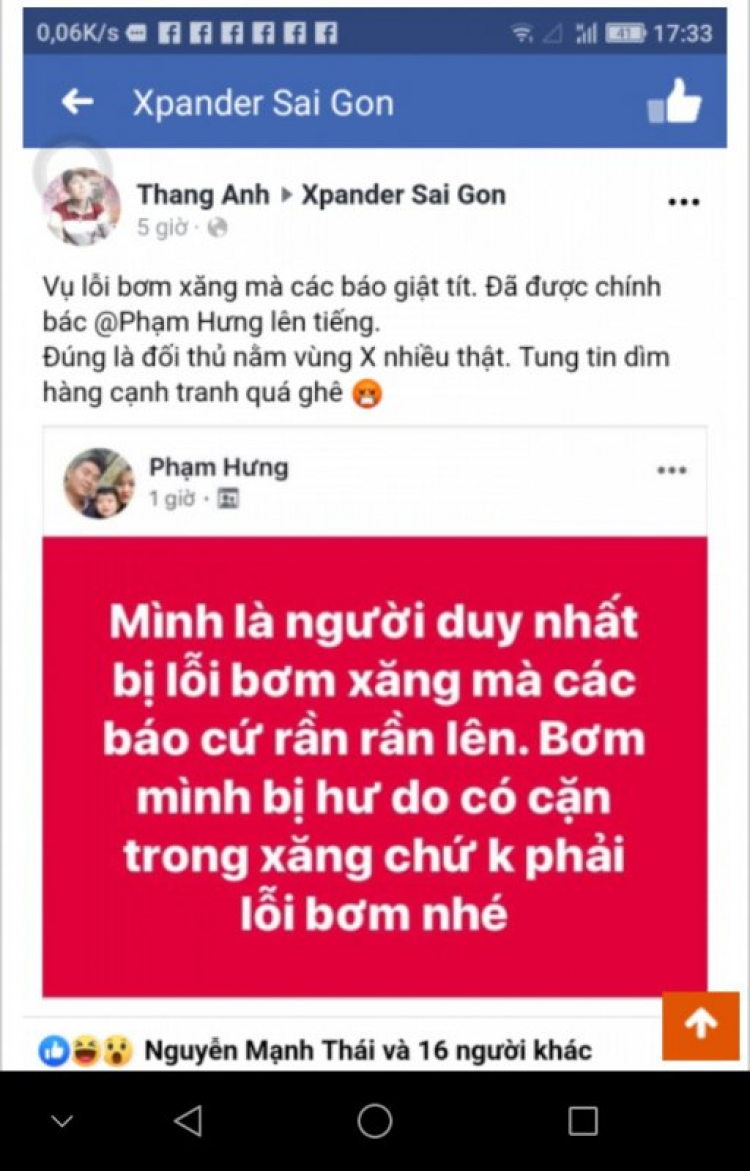Screen dimensions: 750x1171
Task: Open the recent apps view
Action: pyautogui.click(x=582, y=1121)
